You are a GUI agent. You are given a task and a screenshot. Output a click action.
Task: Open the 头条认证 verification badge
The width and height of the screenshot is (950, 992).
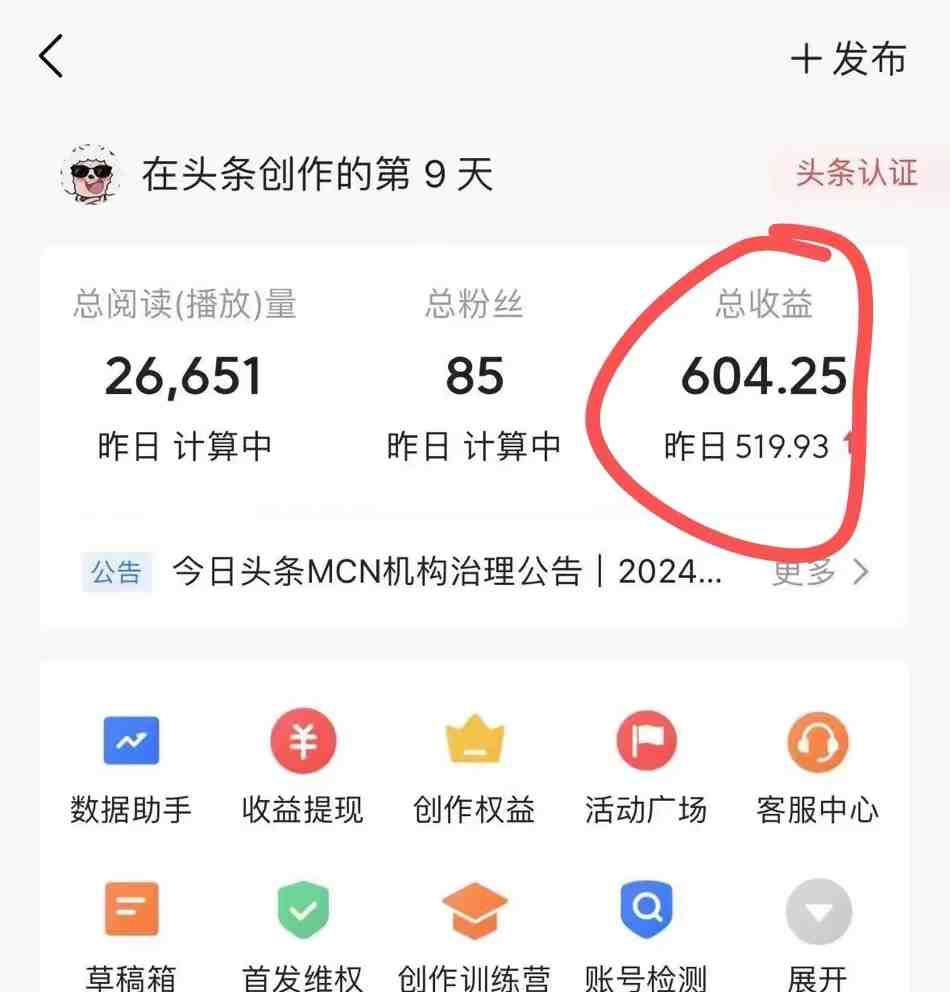(x=858, y=172)
